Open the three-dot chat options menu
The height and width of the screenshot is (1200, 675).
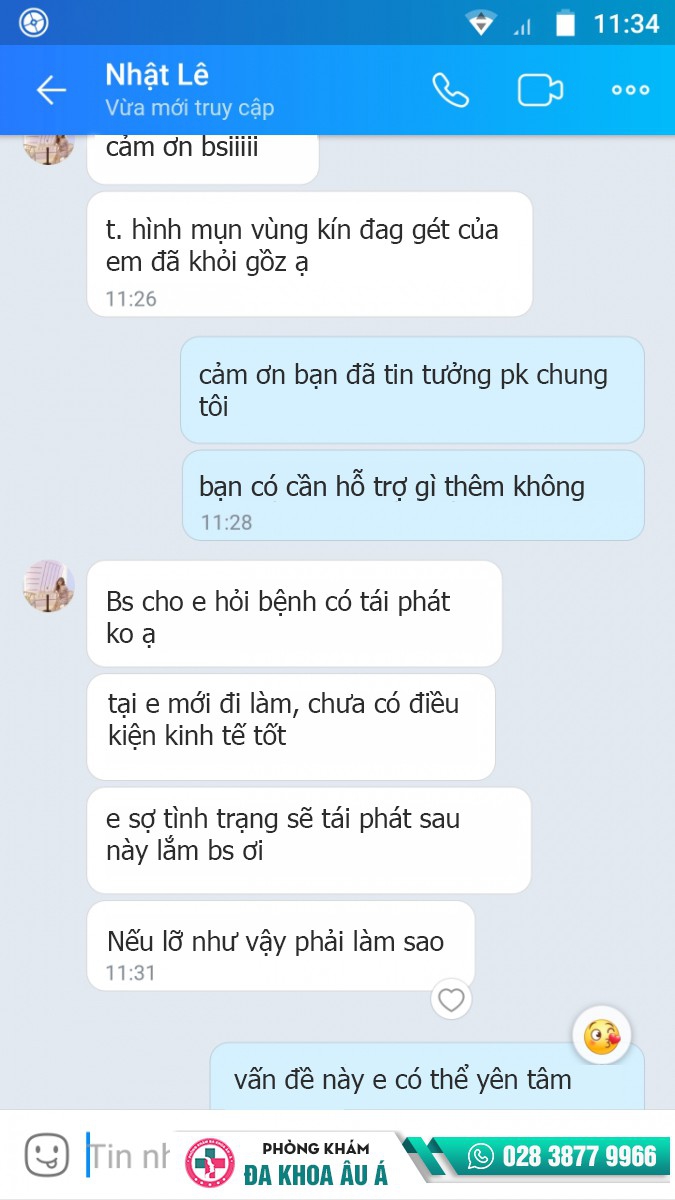pyautogui.click(x=630, y=90)
